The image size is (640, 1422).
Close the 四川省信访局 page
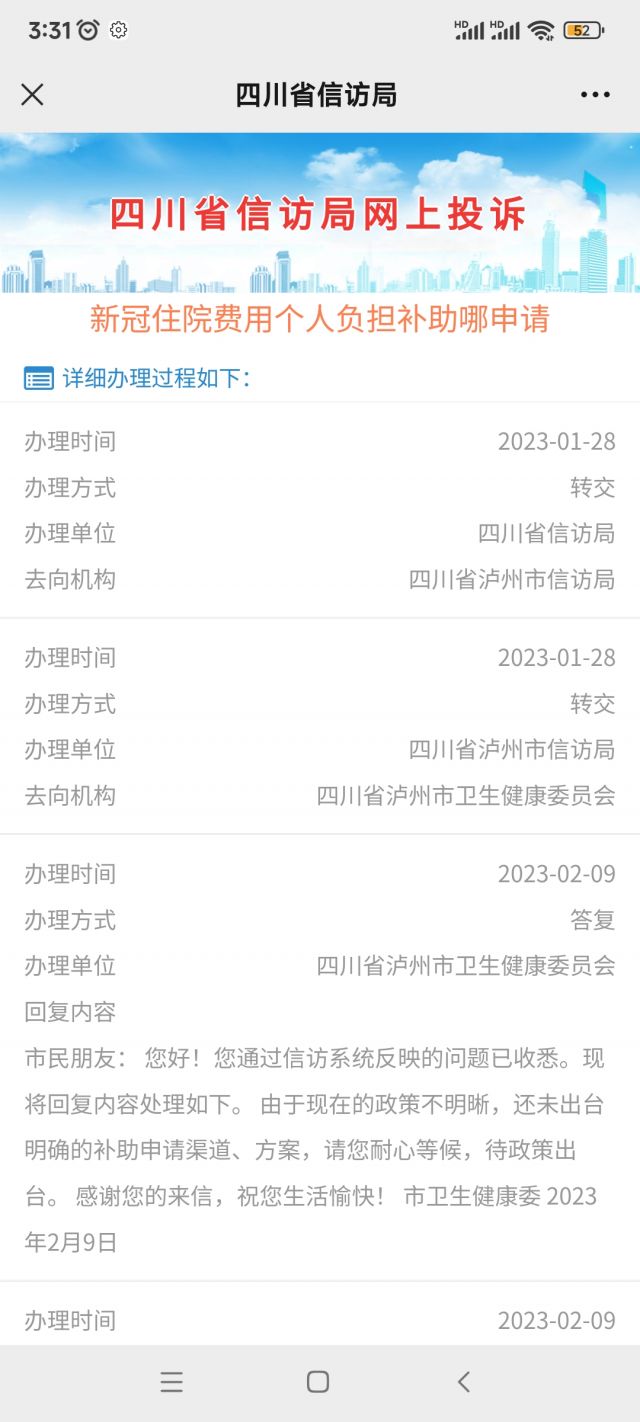(x=32, y=95)
